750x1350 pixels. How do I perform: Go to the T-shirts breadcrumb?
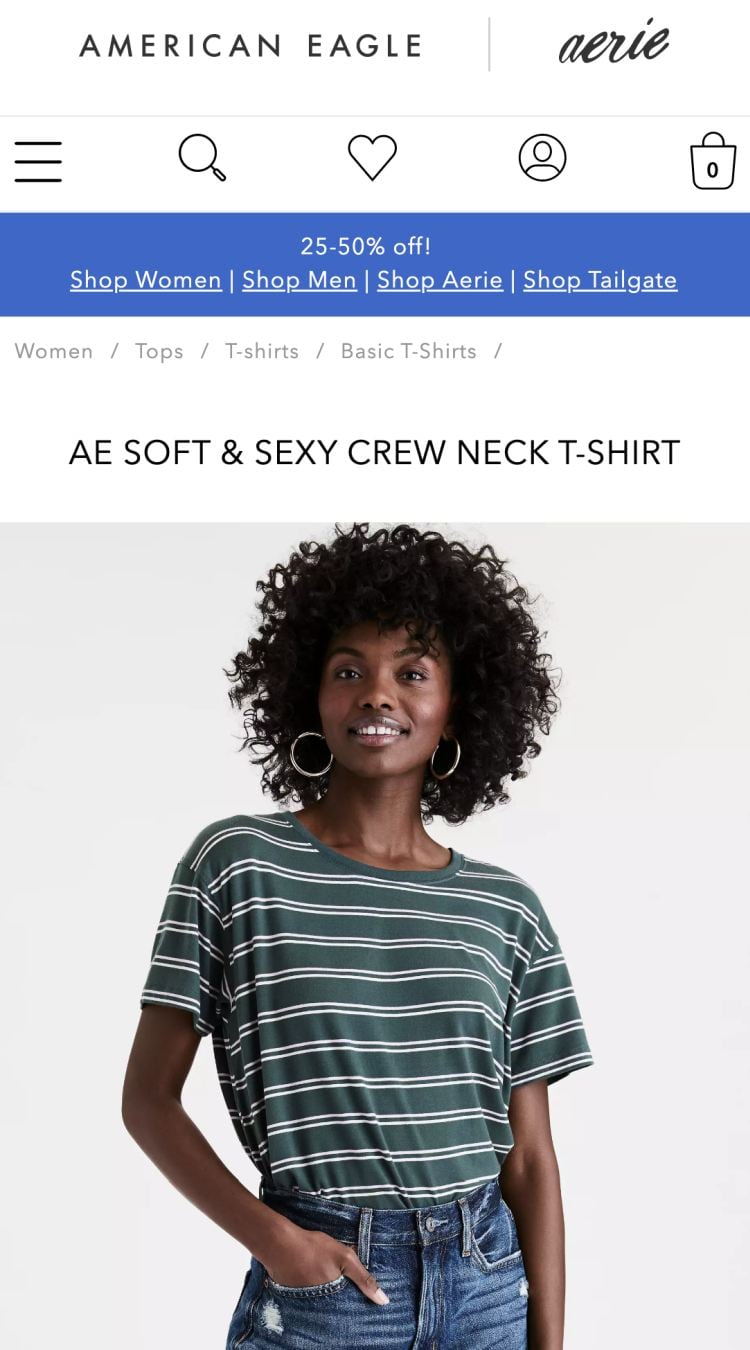(x=262, y=351)
